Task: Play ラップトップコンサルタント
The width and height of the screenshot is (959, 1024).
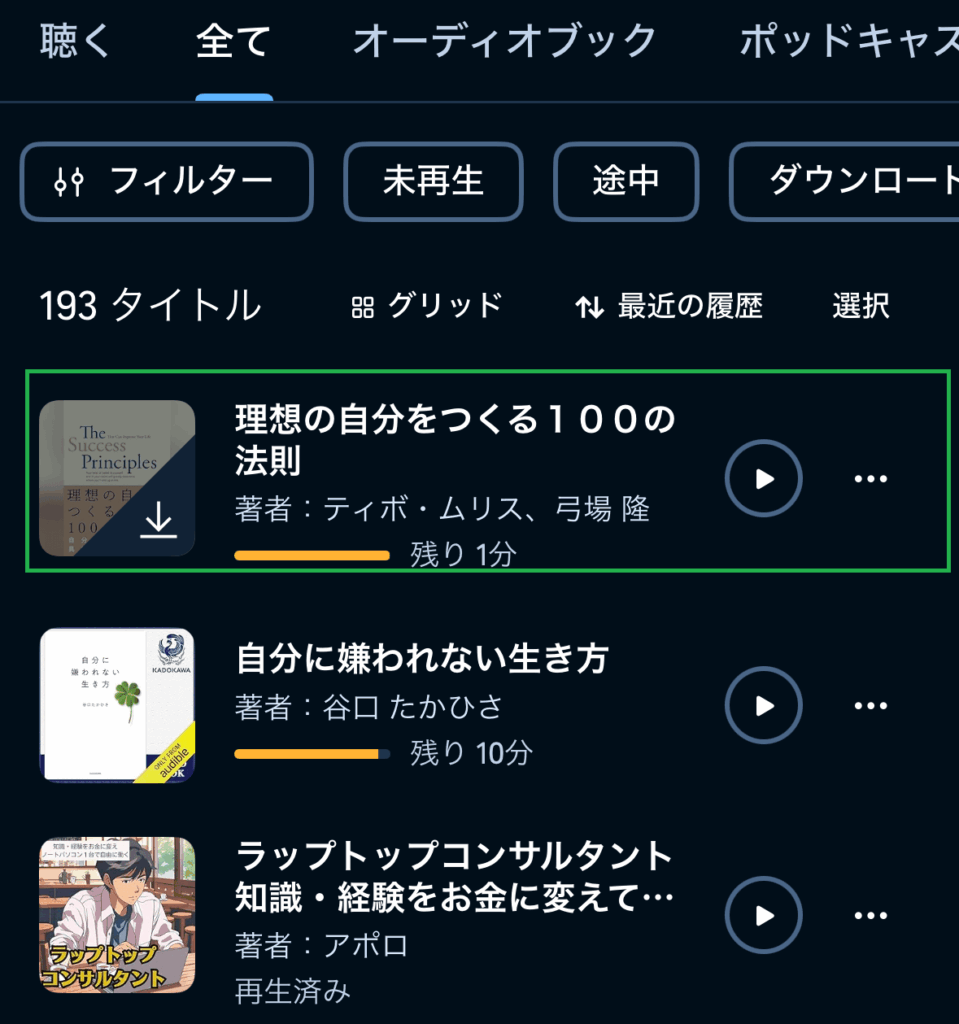Action: 764,915
